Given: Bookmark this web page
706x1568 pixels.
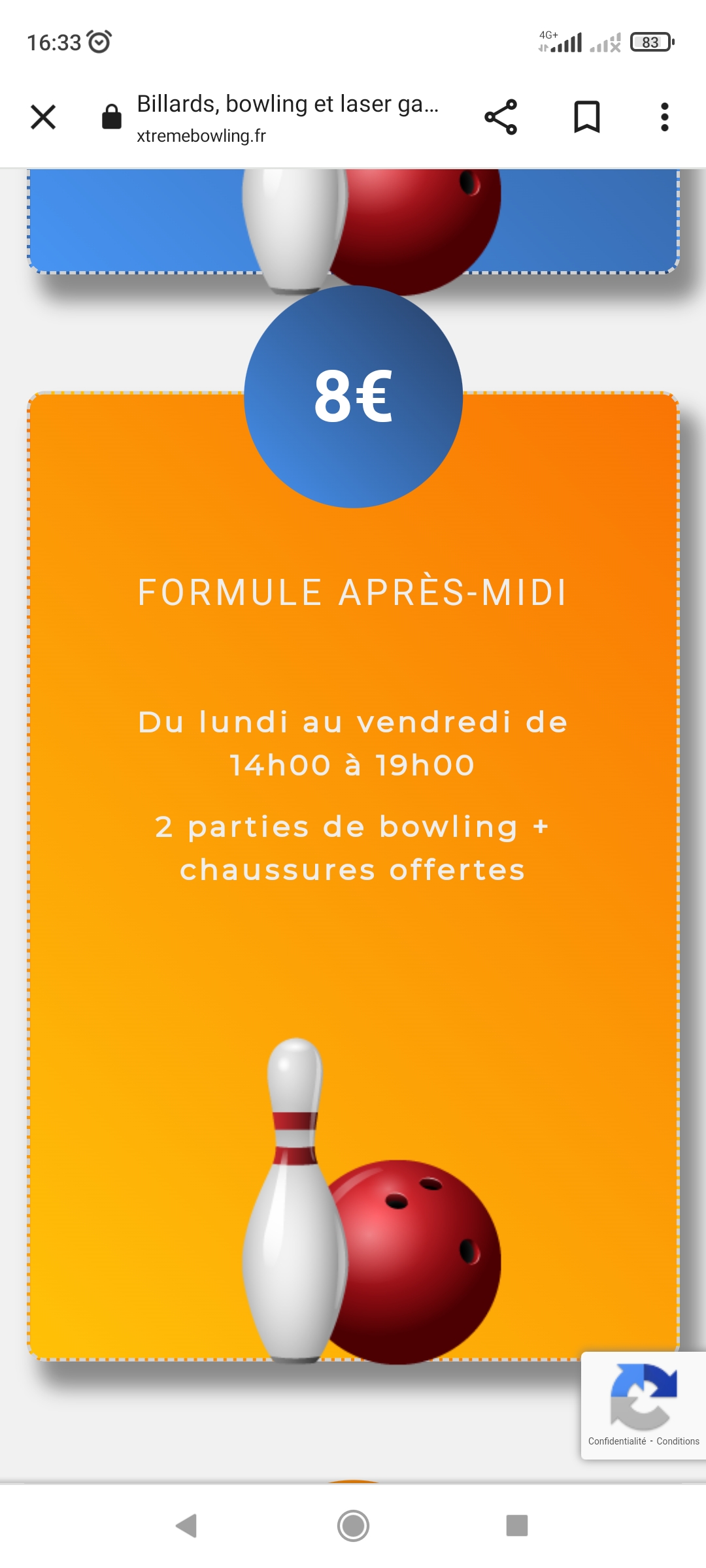Looking at the screenshot, I should pyautogui.click(x=586, y=118).
